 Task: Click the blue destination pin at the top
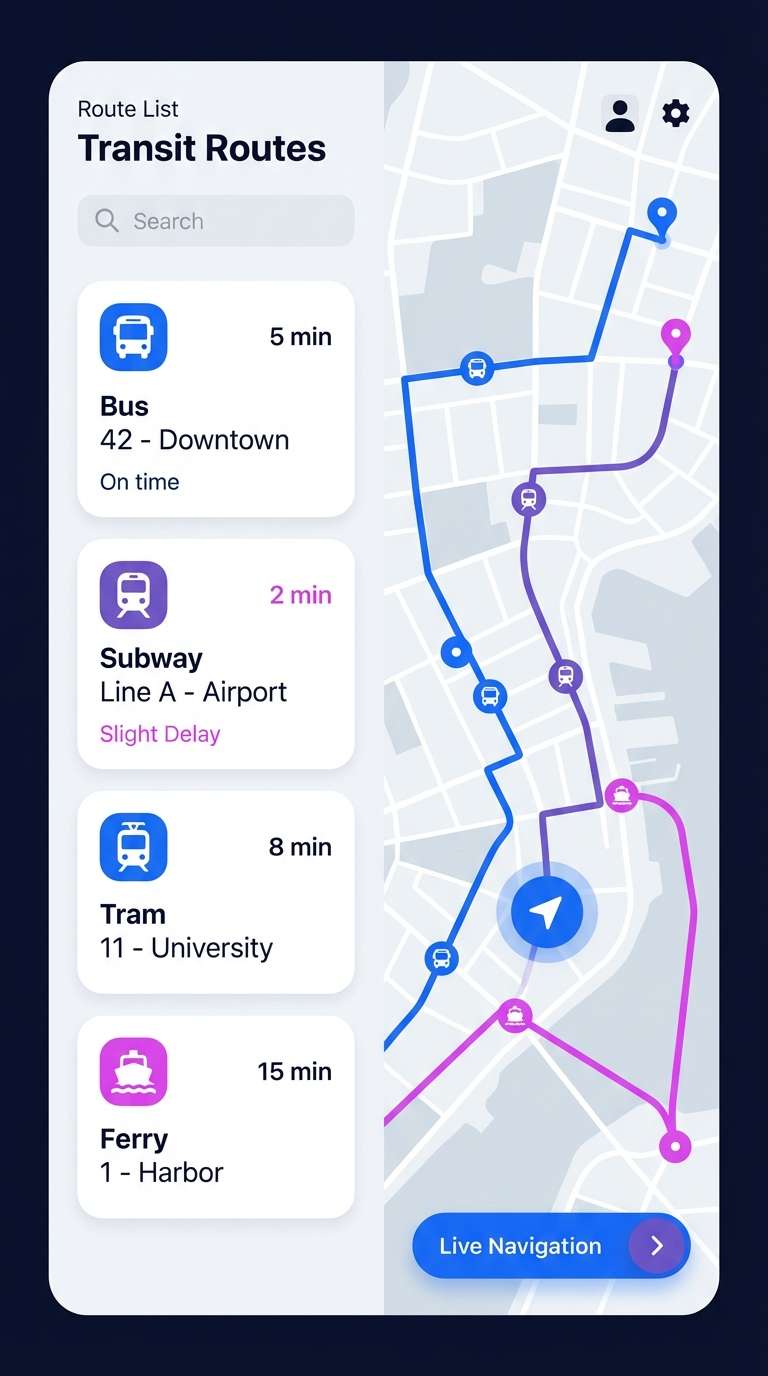pos(660,214)
